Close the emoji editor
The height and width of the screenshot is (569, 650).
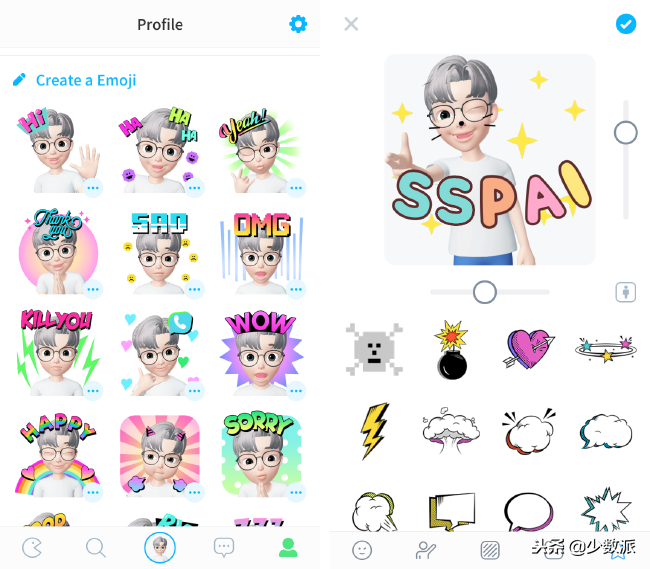(351, 24)
